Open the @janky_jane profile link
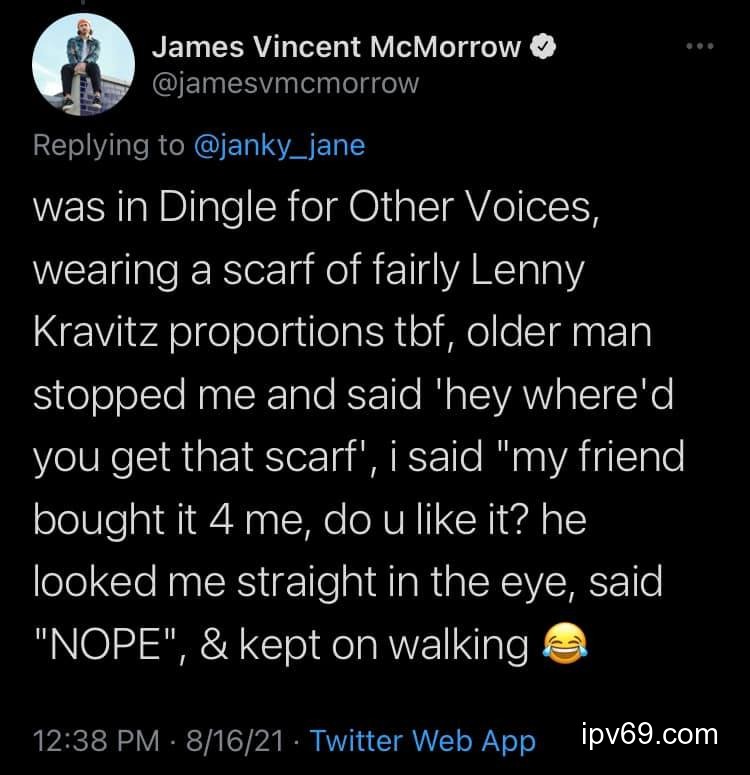The image size is (750, 775). click(x=279, y=146)
